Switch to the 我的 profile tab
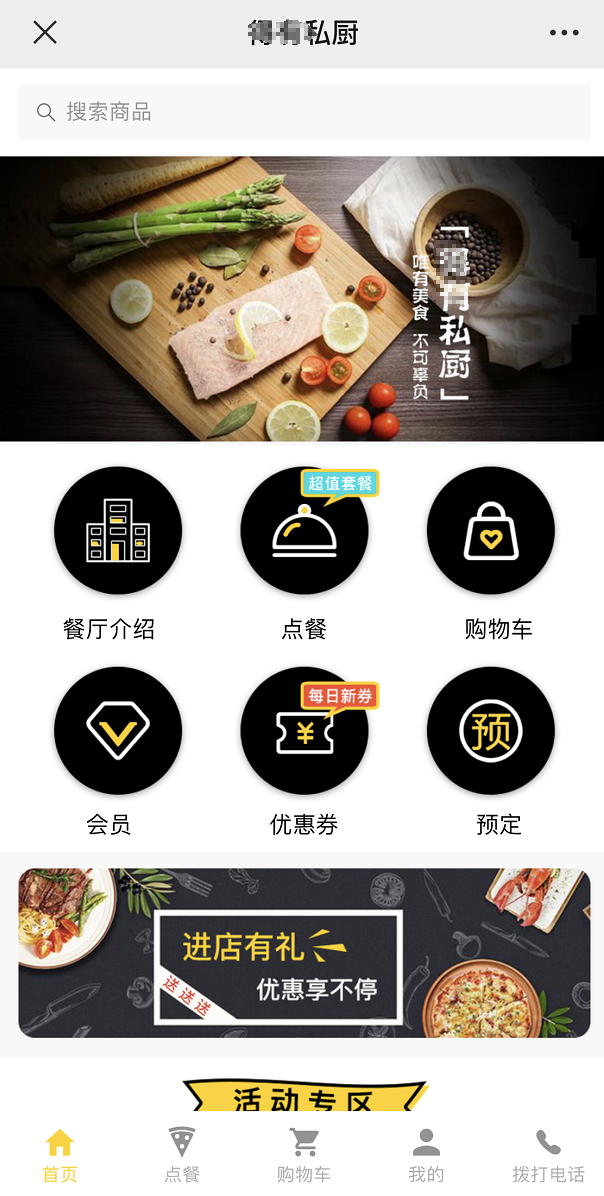The image size is (604, 1196). click(x=426, y=1154)
